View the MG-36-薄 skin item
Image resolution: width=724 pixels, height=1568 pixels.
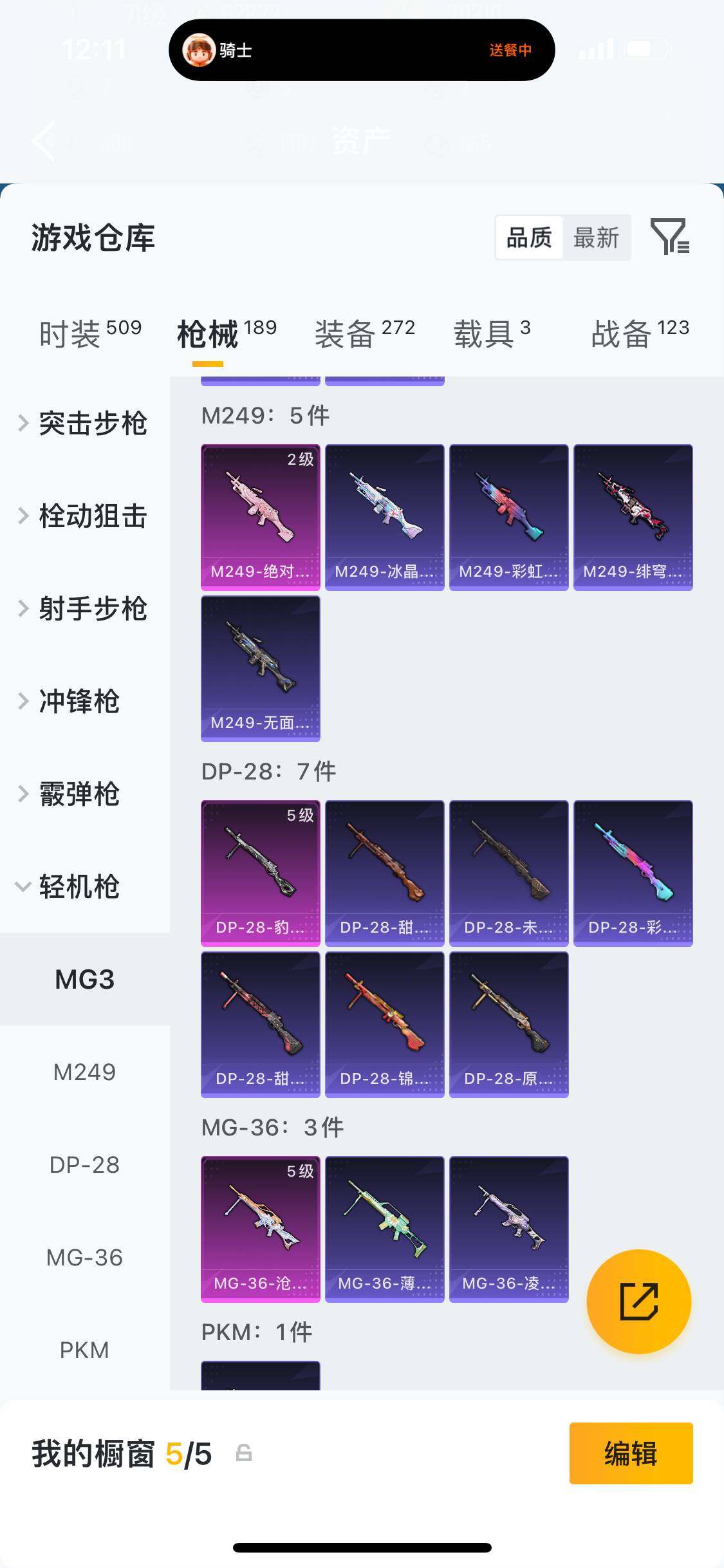[385, 1229]
